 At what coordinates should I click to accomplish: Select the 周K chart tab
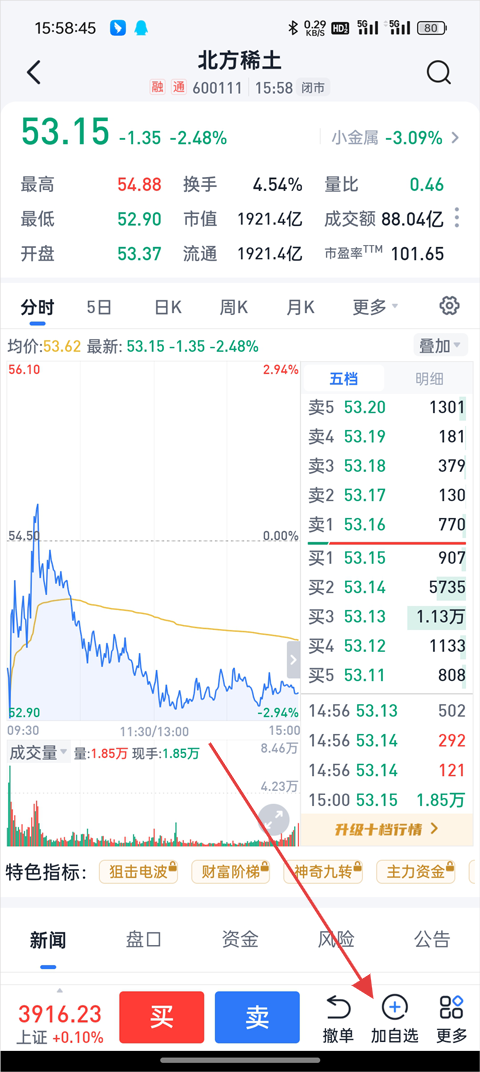pyautogui.click(x=234, y=308)
